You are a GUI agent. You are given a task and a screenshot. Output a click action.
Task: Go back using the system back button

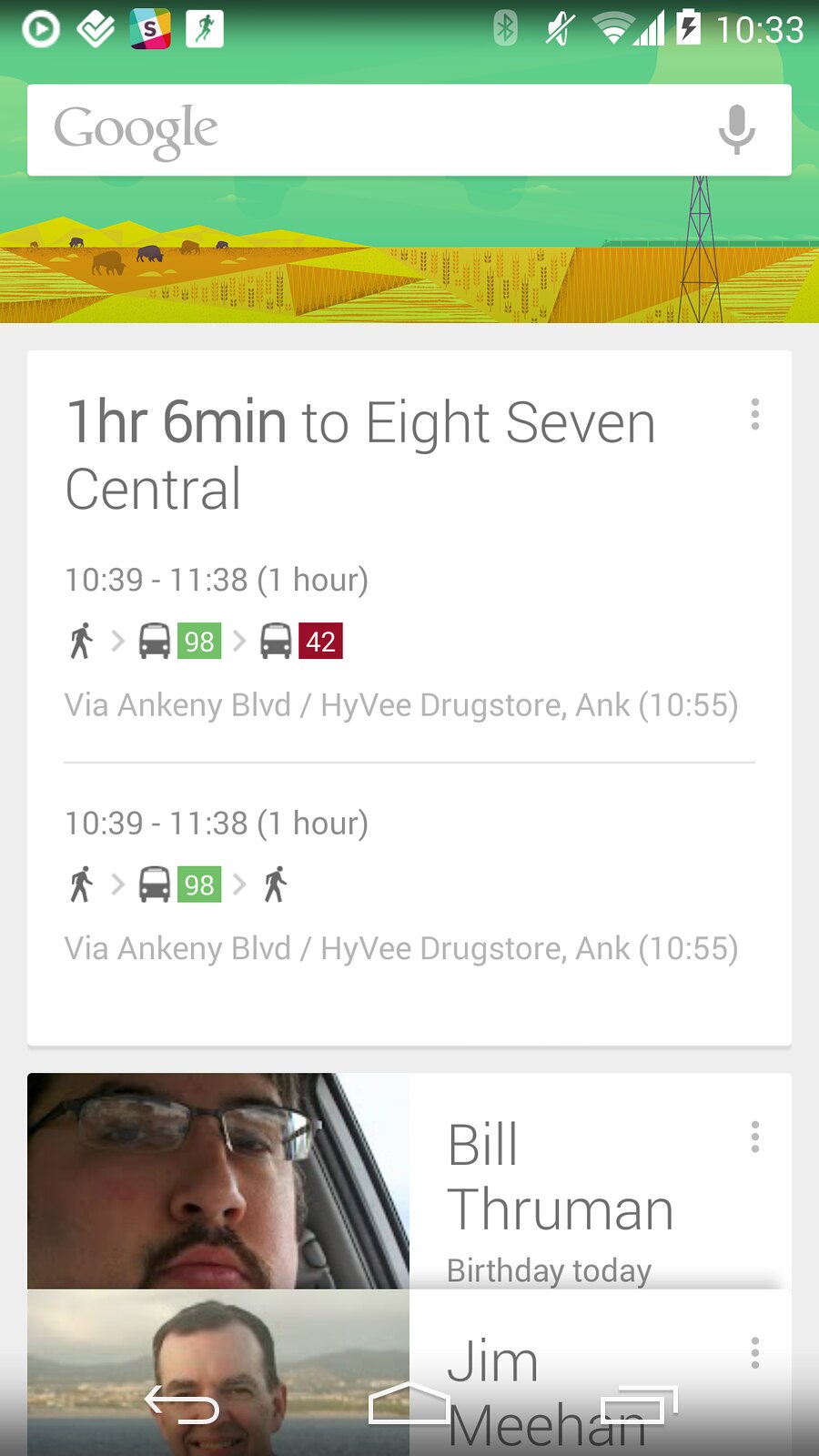(182, 1406)
